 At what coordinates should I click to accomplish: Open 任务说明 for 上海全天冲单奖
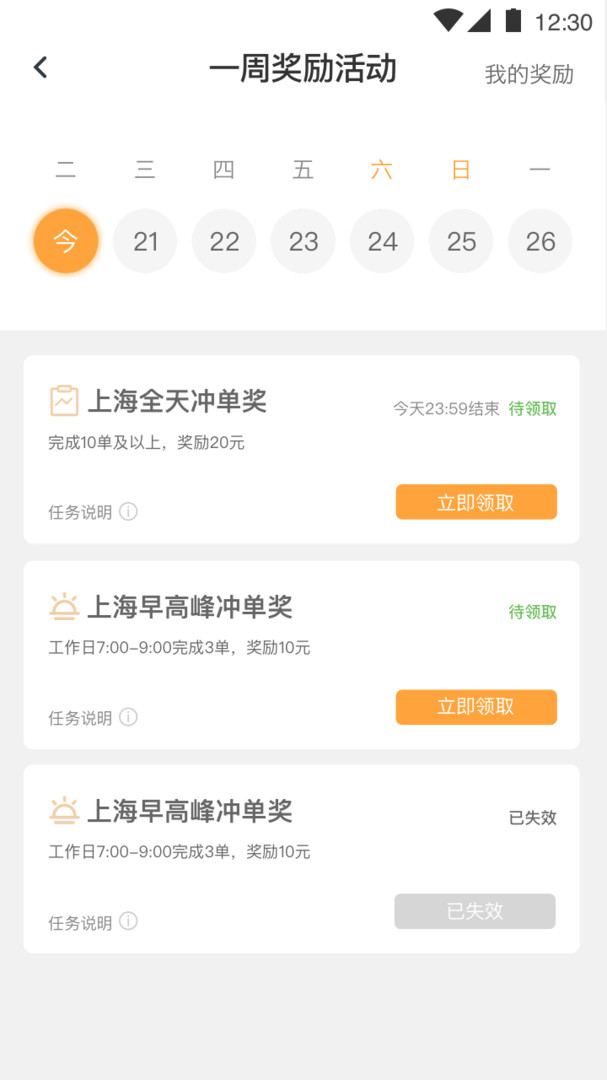pyautogui.click(x=93, y=512)
